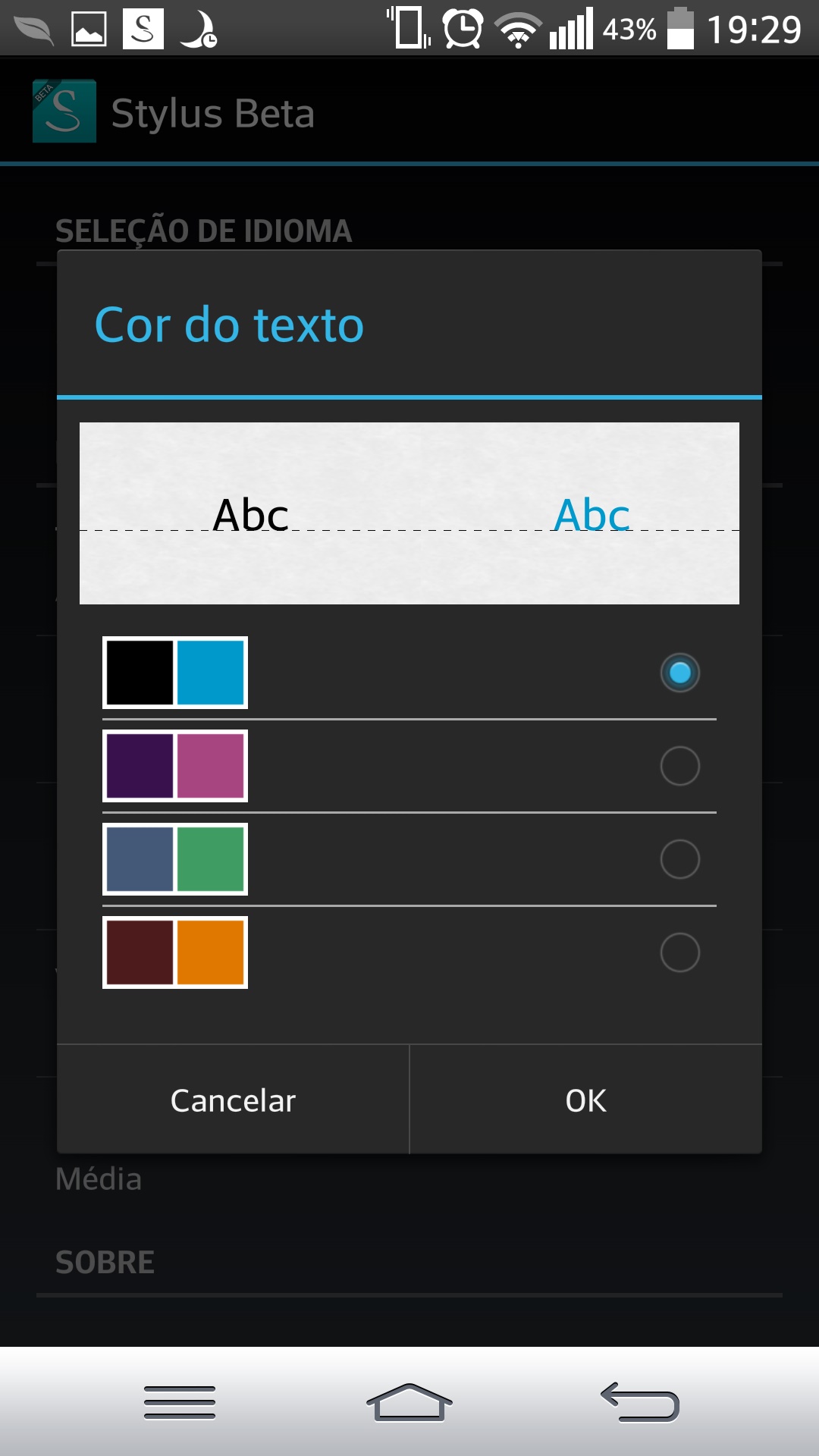This screenshot has width=819, height=1456.
Task: Choose the purple and pink color pair
Action: tap(175, 766)
